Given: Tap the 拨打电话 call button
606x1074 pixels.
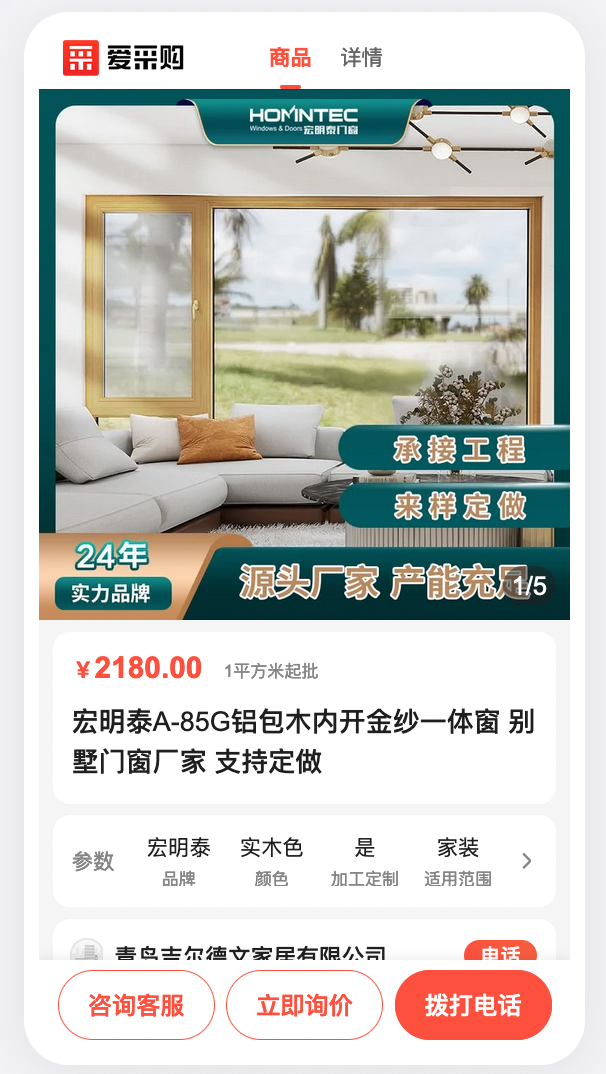Looking at the screenshot, I should coord(473,1005).
